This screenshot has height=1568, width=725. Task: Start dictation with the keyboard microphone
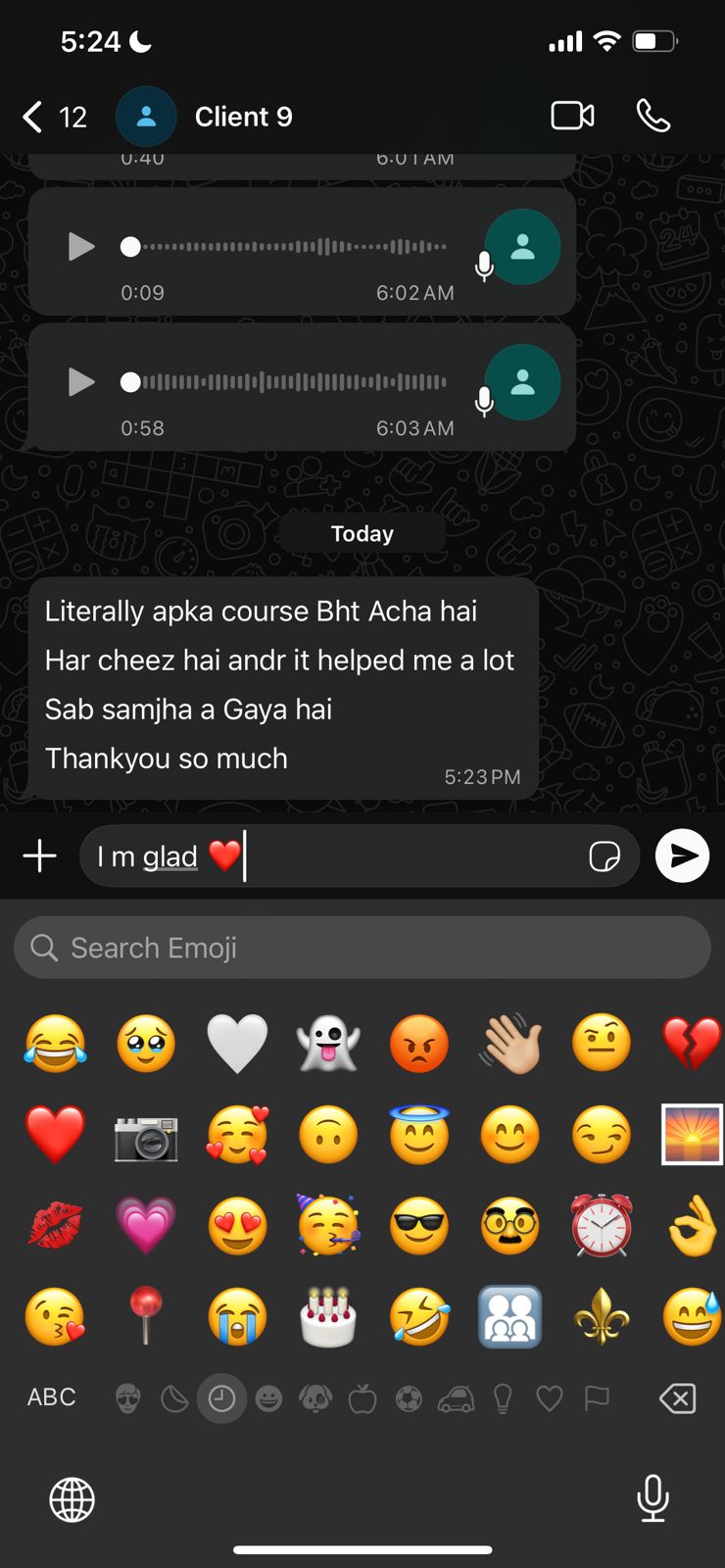pos(652,1497)
